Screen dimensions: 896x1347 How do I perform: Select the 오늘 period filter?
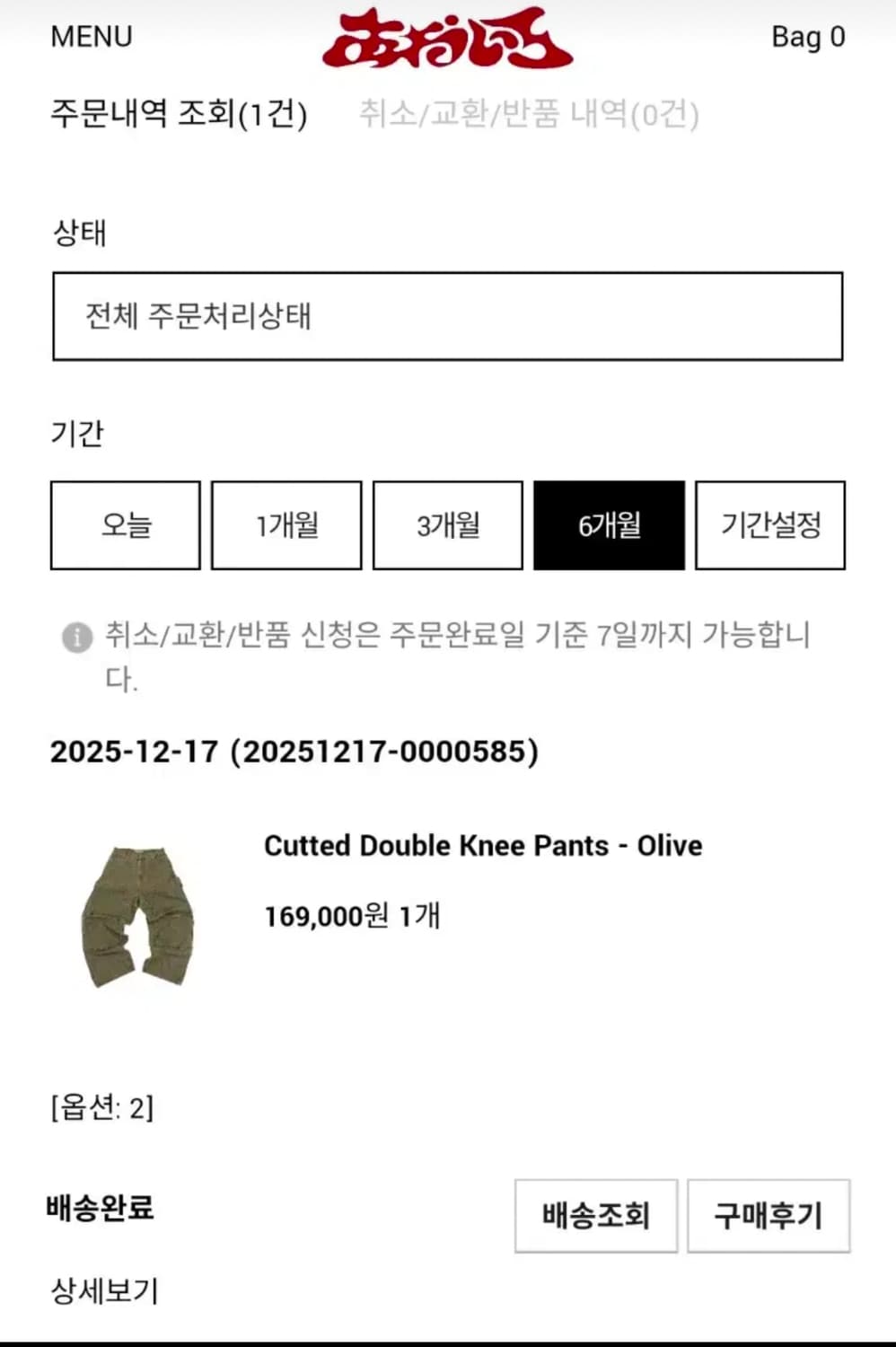[125, 525]
